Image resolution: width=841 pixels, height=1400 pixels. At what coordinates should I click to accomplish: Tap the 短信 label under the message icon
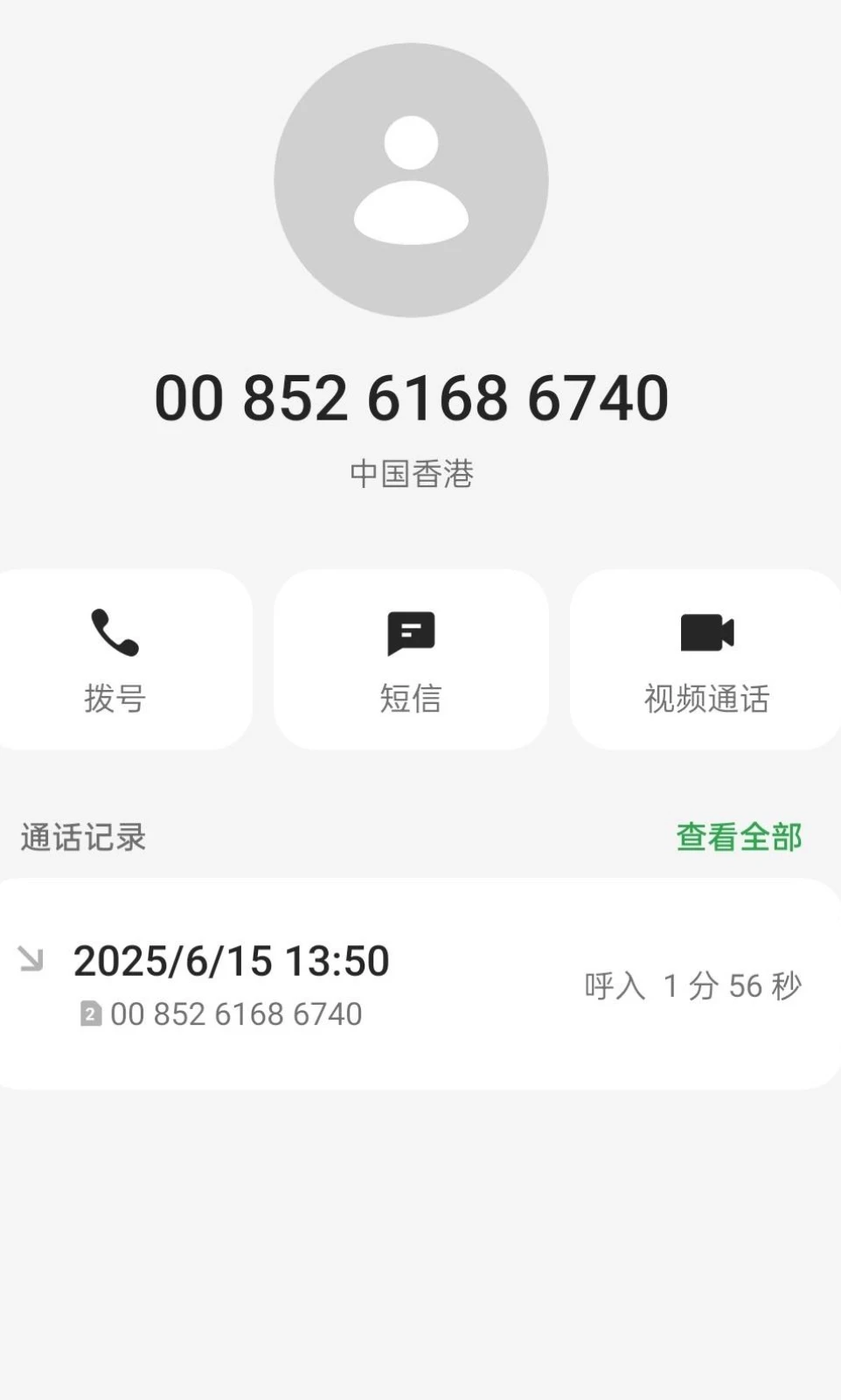(411, 698)
